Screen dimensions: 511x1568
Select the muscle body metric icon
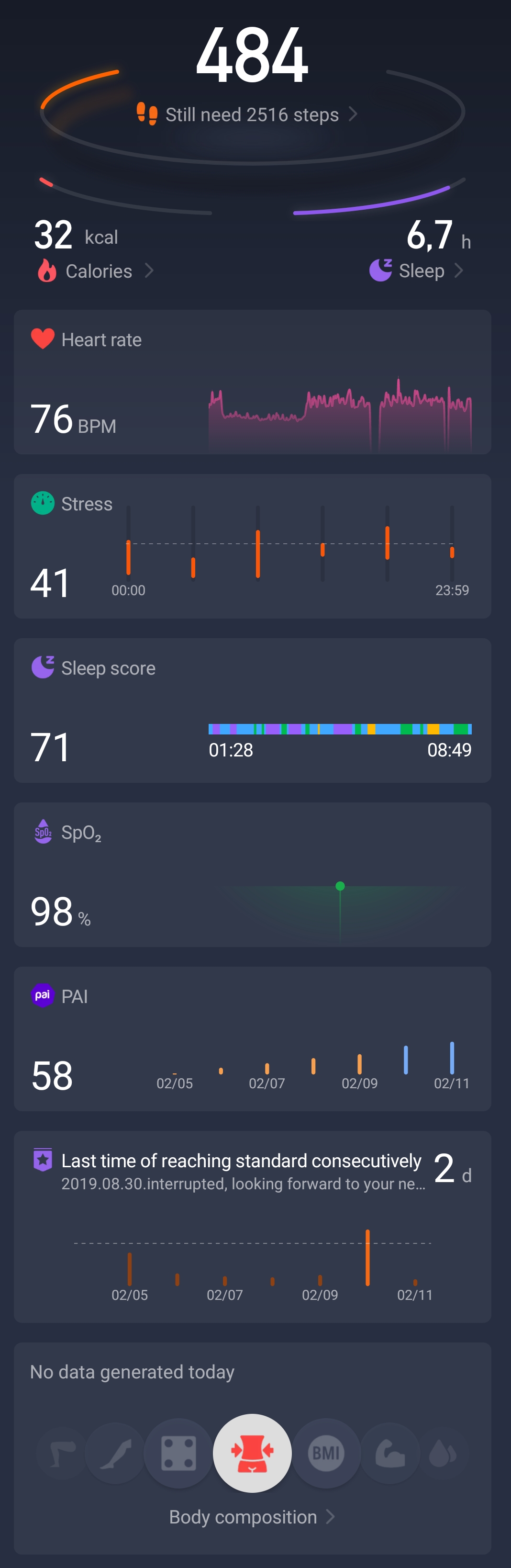point(390,1454)
